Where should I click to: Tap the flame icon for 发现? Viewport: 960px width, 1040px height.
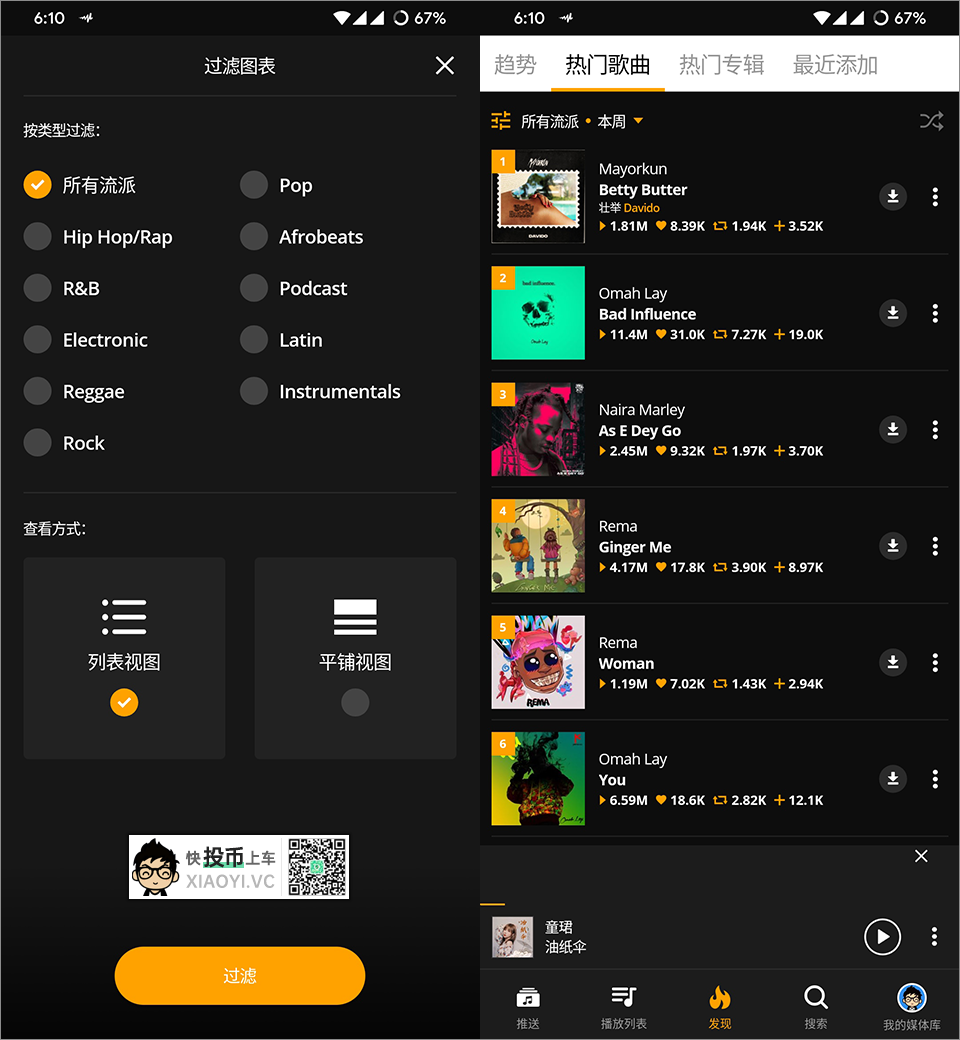[x=720, y=997]
